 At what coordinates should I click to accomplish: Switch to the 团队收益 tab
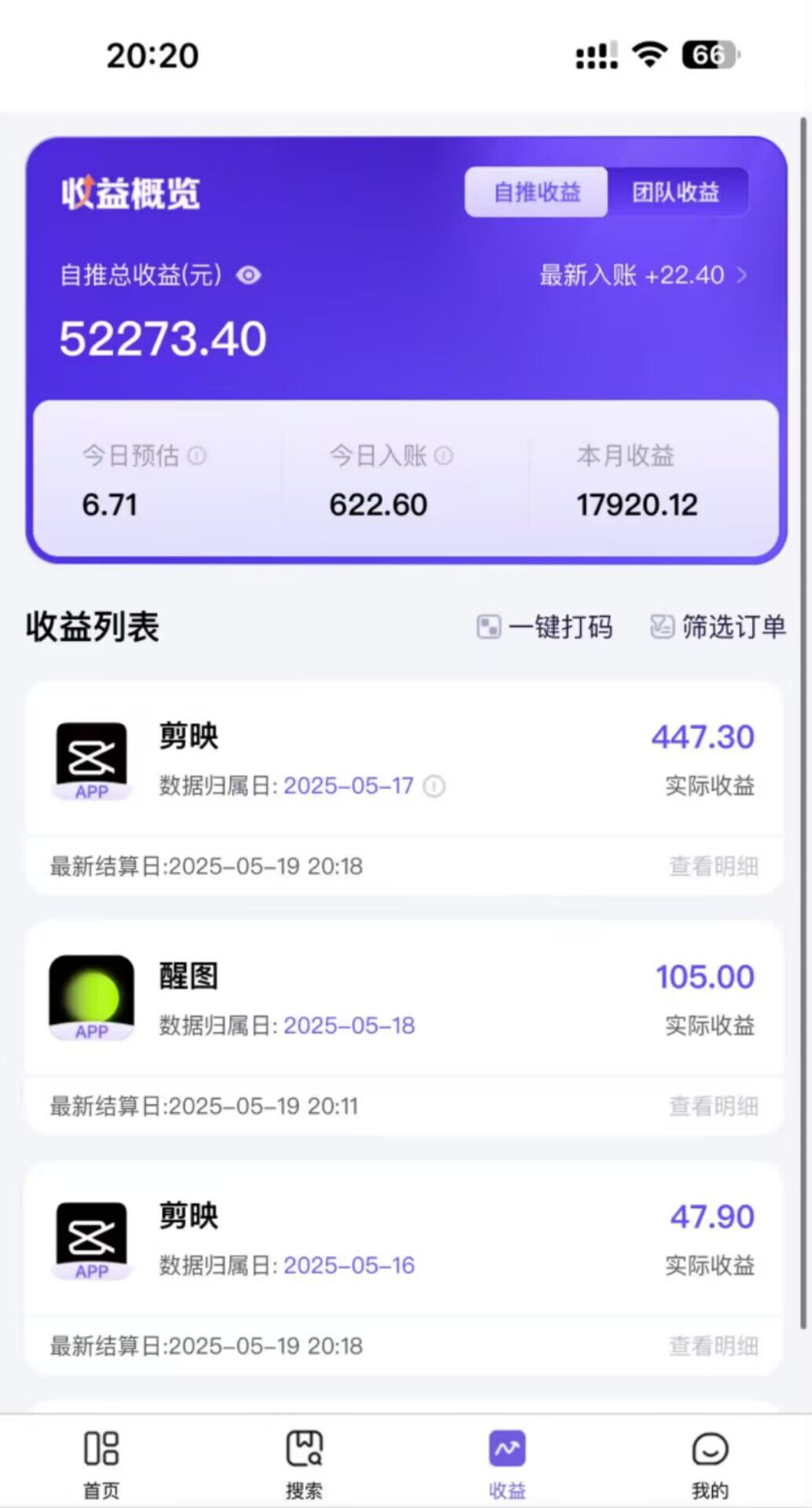coord(676,192)
